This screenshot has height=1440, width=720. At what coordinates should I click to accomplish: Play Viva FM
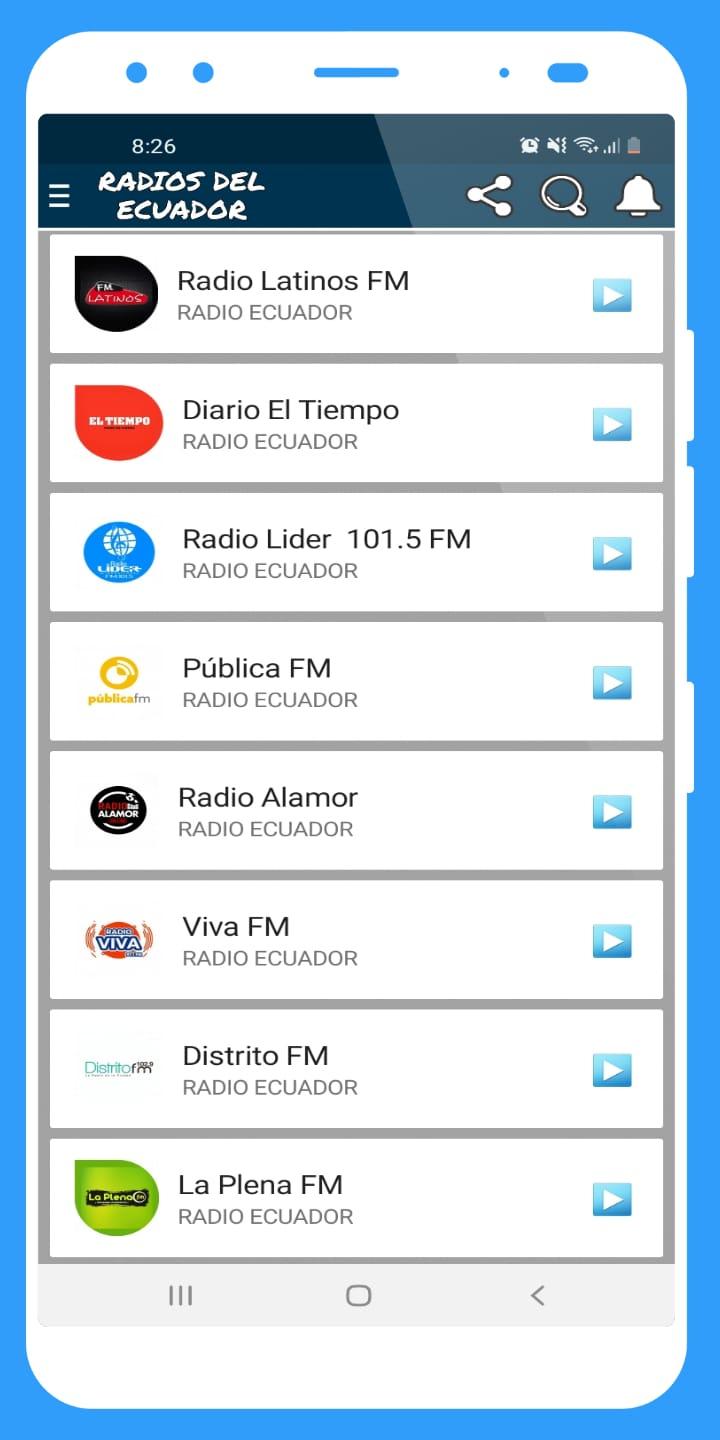tap(612, 941)
